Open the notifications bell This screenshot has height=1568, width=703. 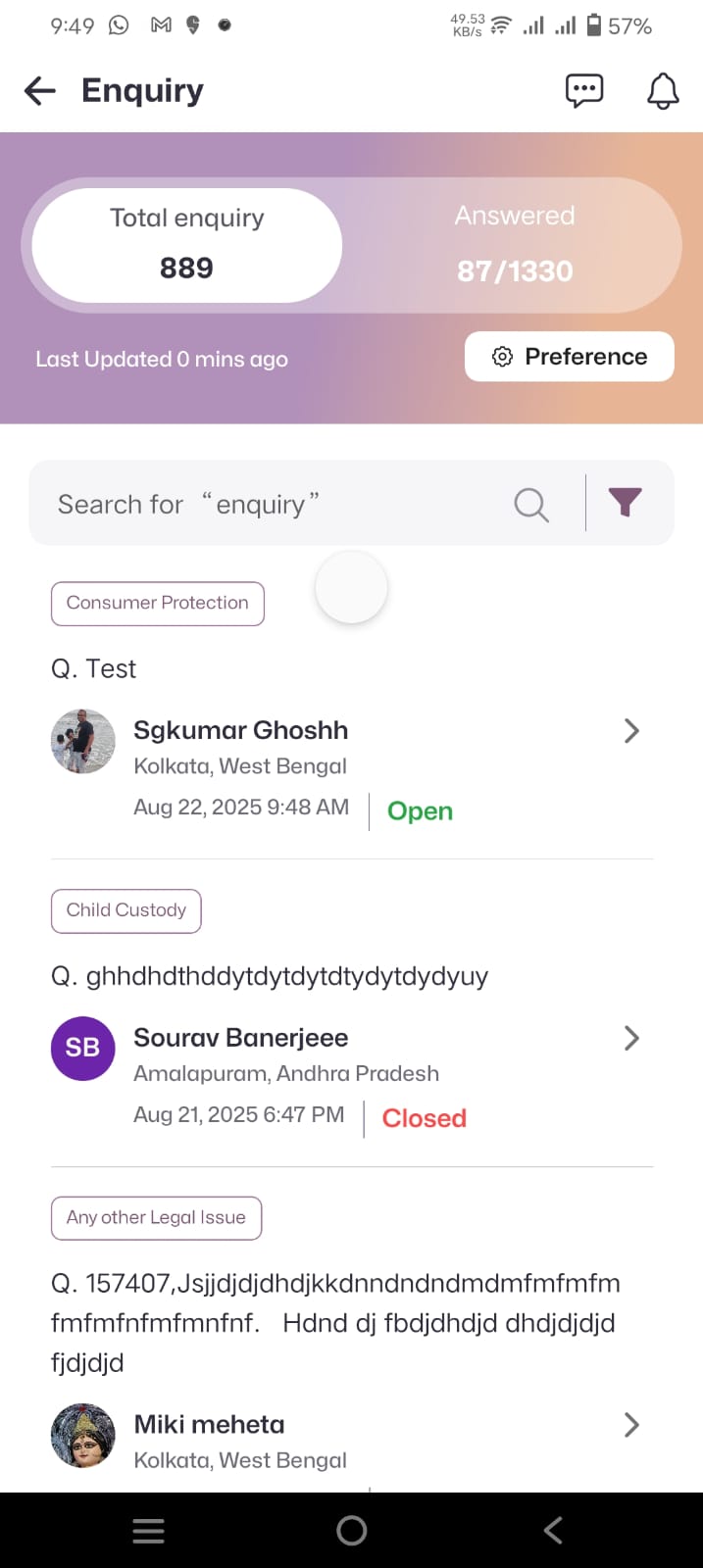click(x=663, y=91)
